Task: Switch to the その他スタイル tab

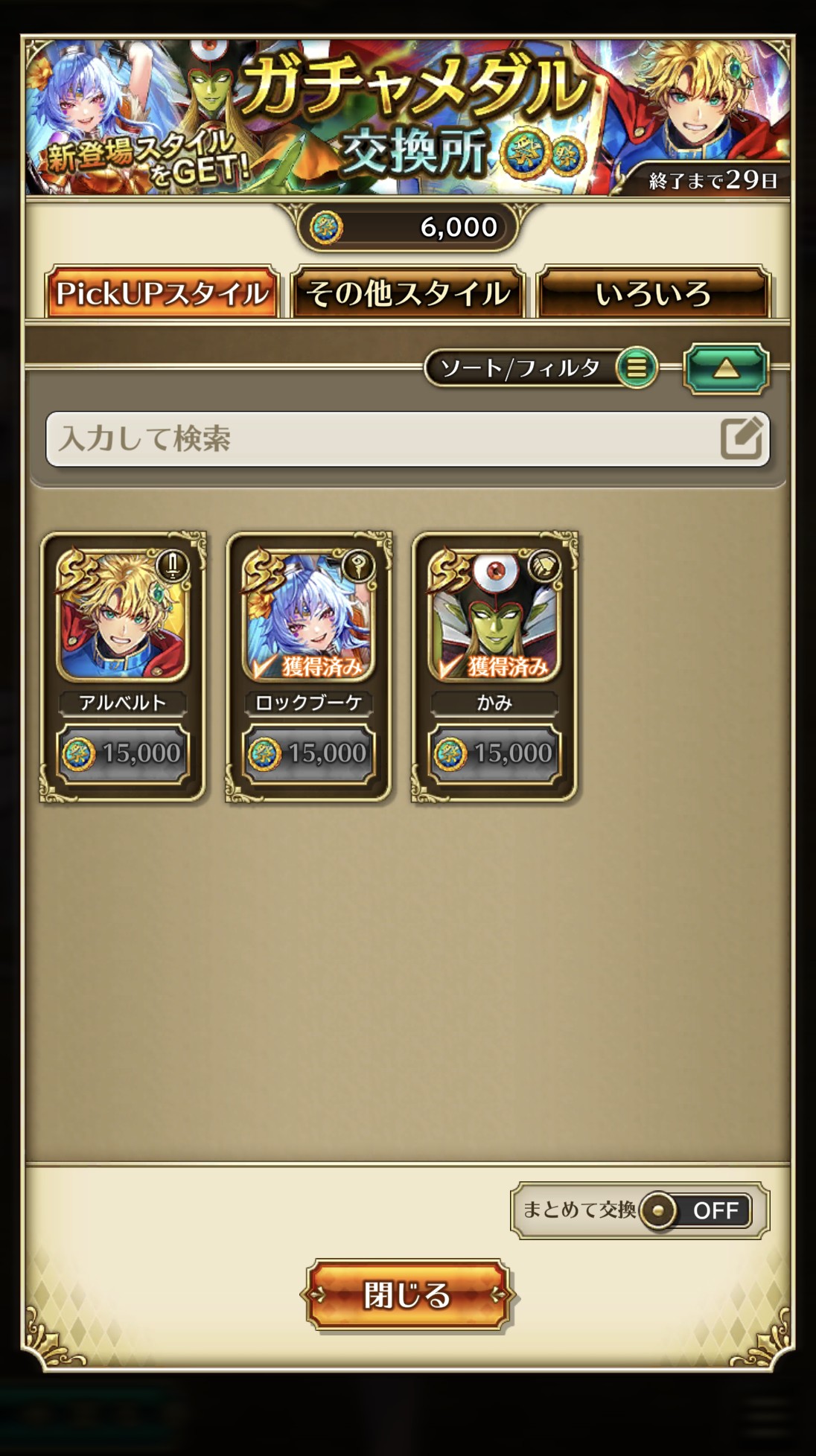Action: 407,293
